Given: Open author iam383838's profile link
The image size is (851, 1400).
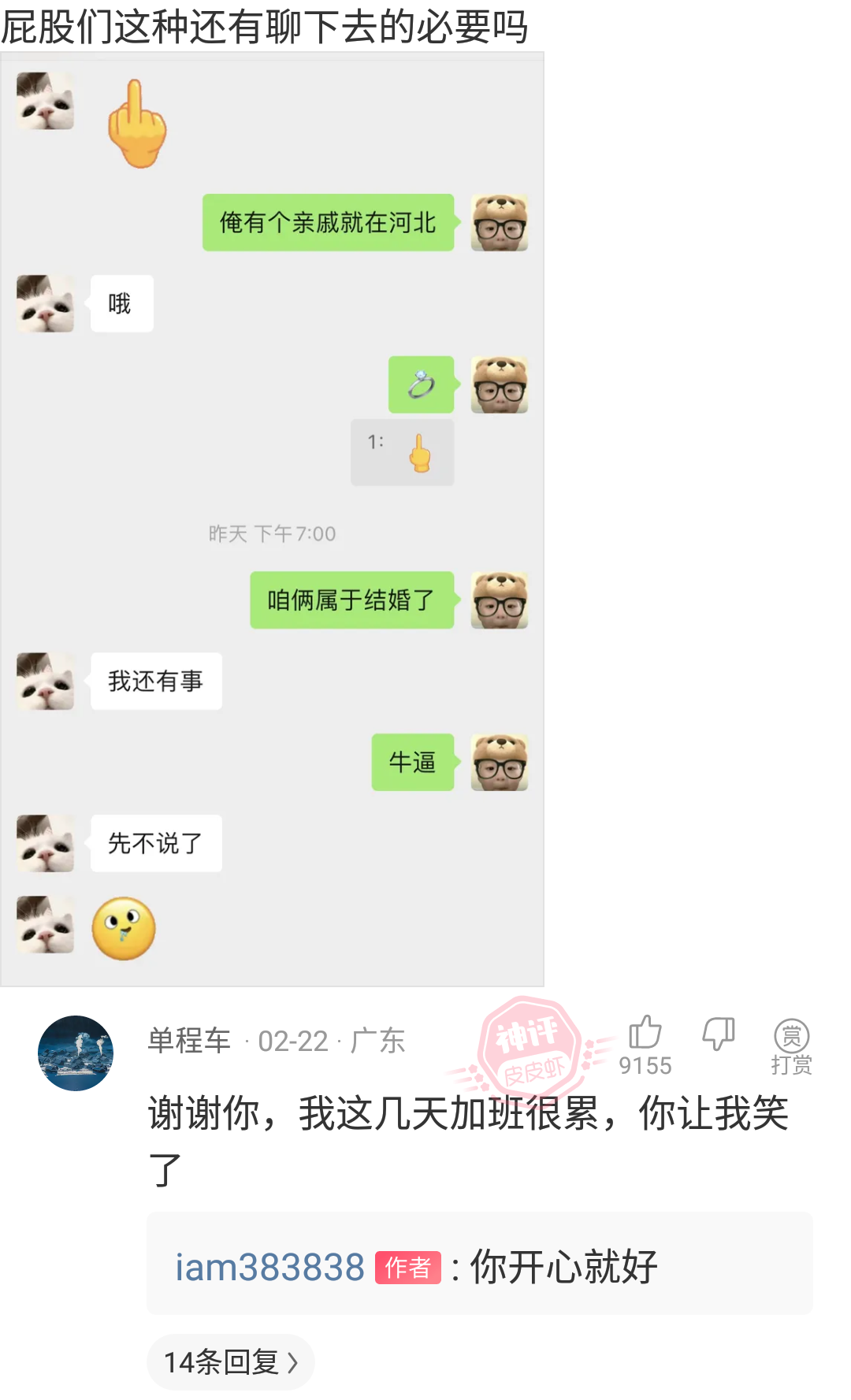Looking at the screenshot, I should (x=269, y=1267).
